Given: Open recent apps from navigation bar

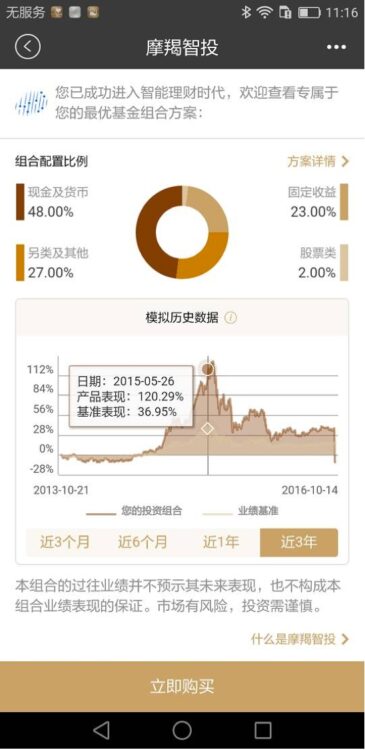Looking at the screenshot, I should click(x=263, y=730).
